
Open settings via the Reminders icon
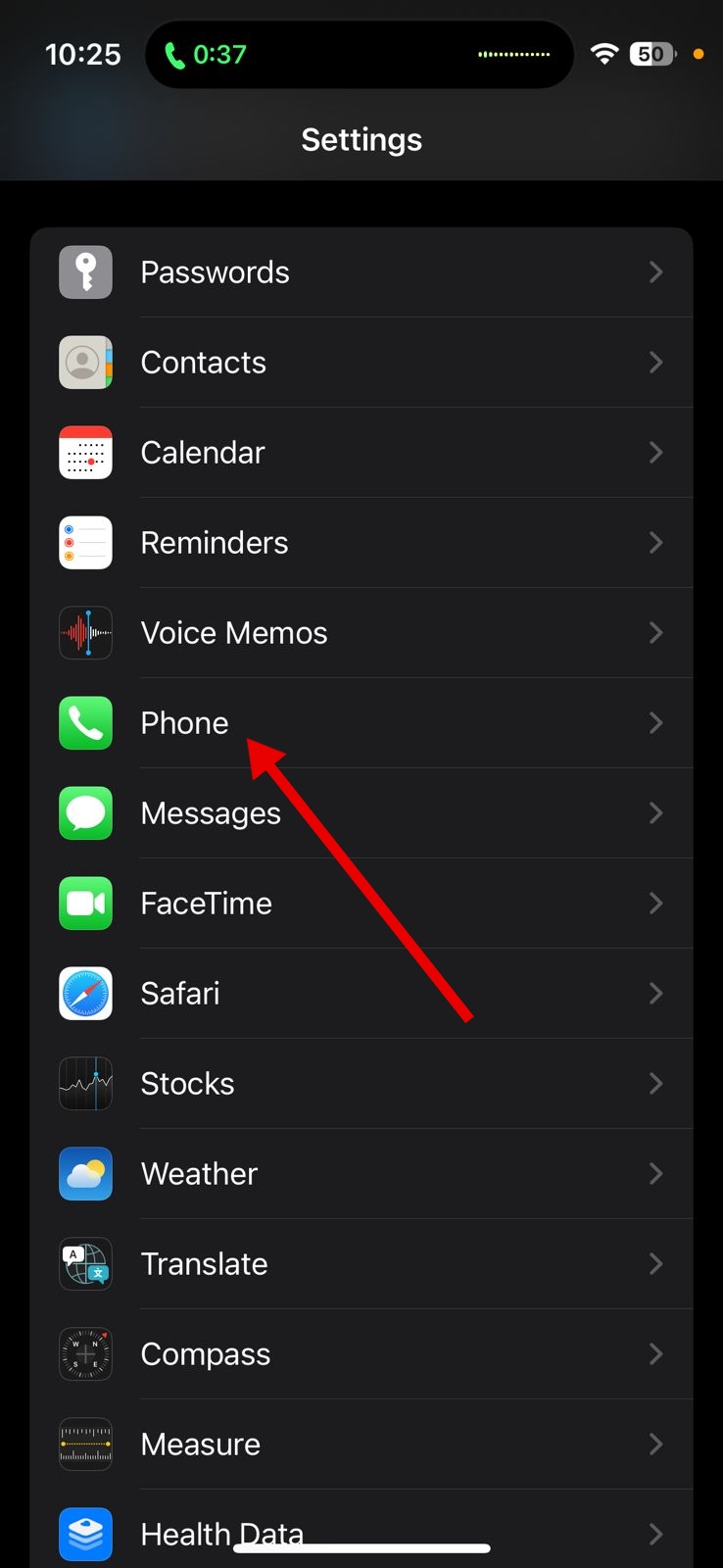[85, 542]
